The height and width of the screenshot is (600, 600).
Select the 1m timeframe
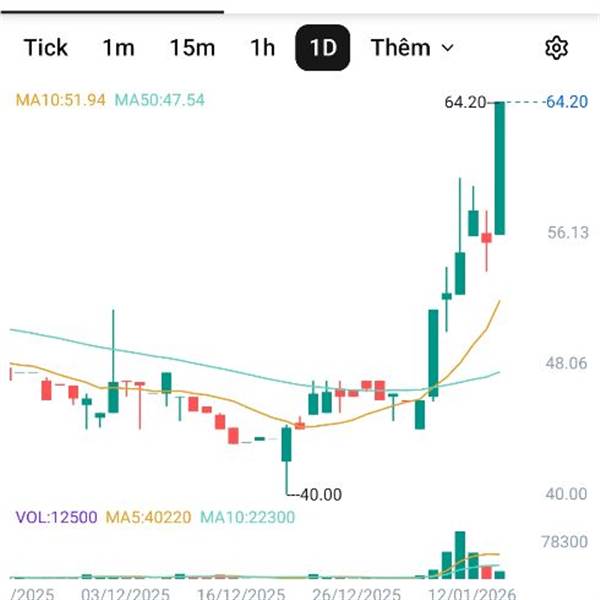[x=118, y=48]
